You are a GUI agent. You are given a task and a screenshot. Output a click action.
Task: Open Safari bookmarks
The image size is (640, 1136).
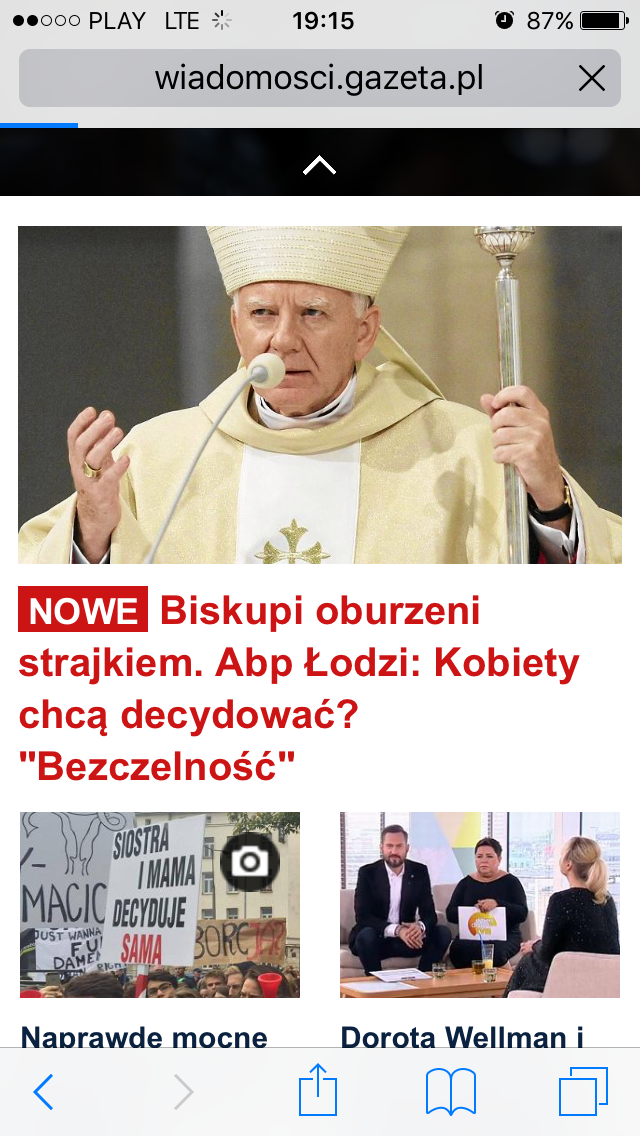click(451, 1091)
